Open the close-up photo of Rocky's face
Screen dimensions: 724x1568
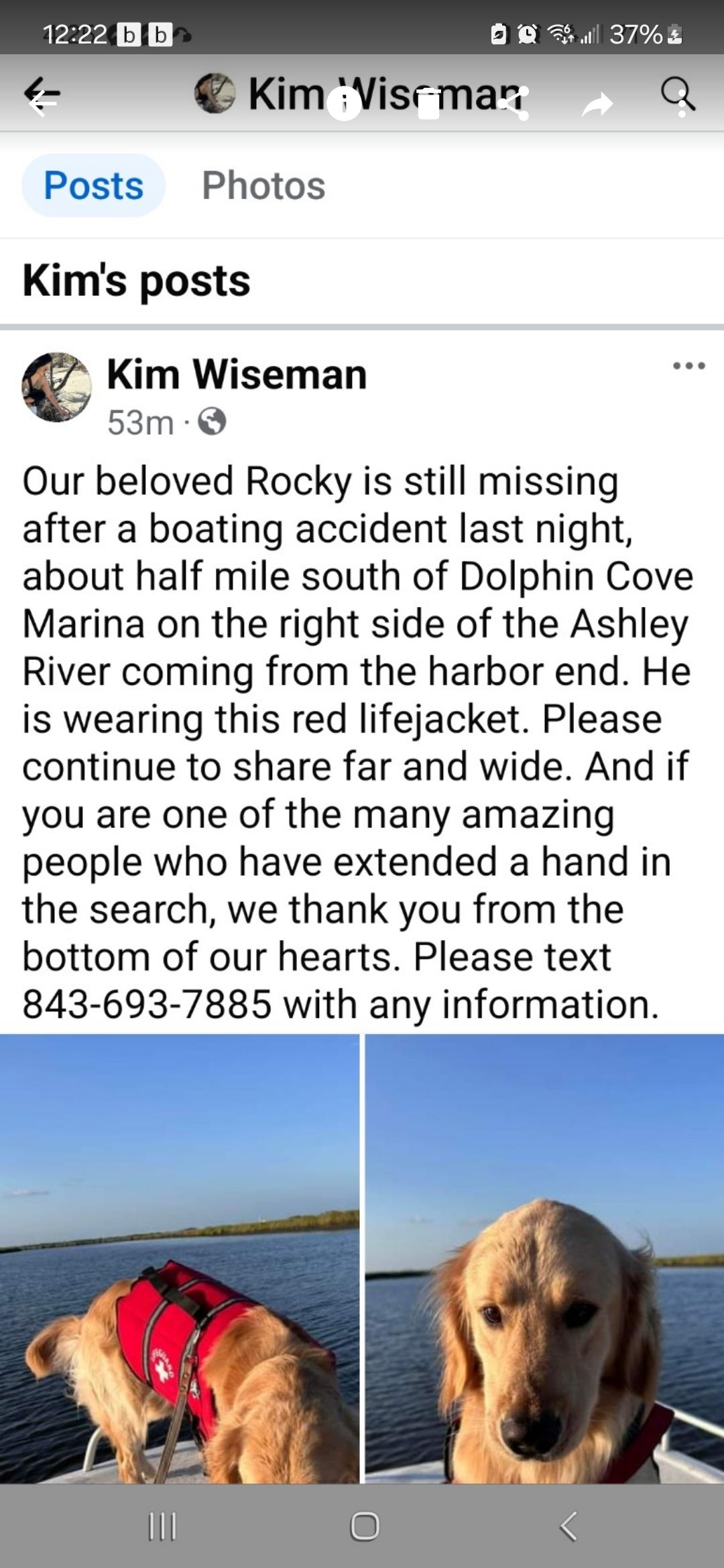point(544,1258)
